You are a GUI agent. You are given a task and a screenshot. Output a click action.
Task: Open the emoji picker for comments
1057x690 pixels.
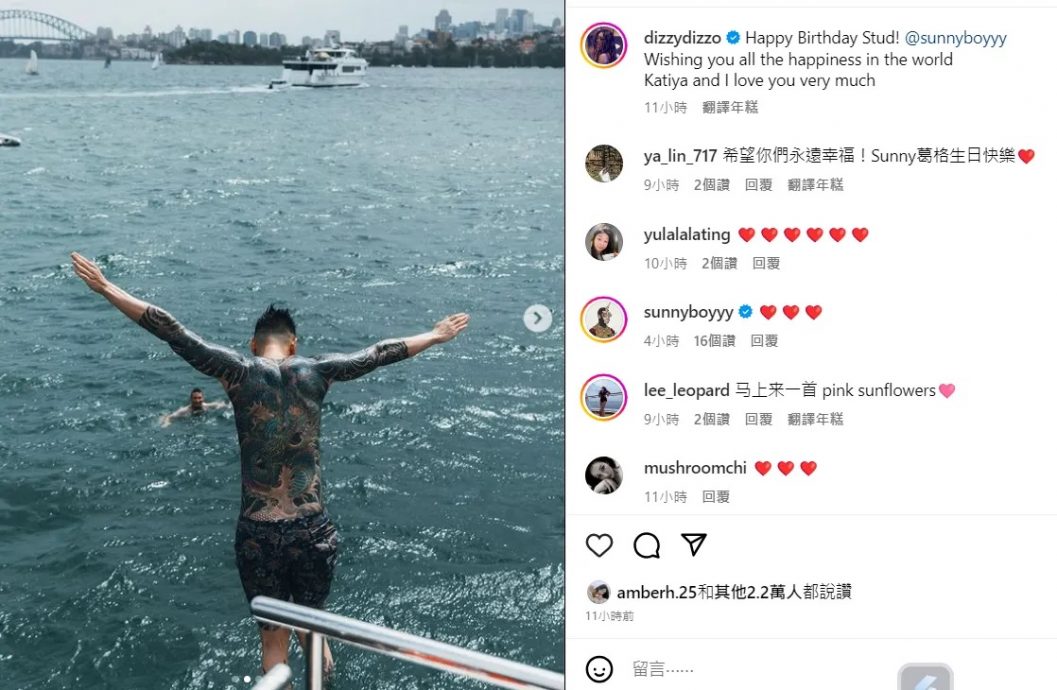click(x=599, y=669)
